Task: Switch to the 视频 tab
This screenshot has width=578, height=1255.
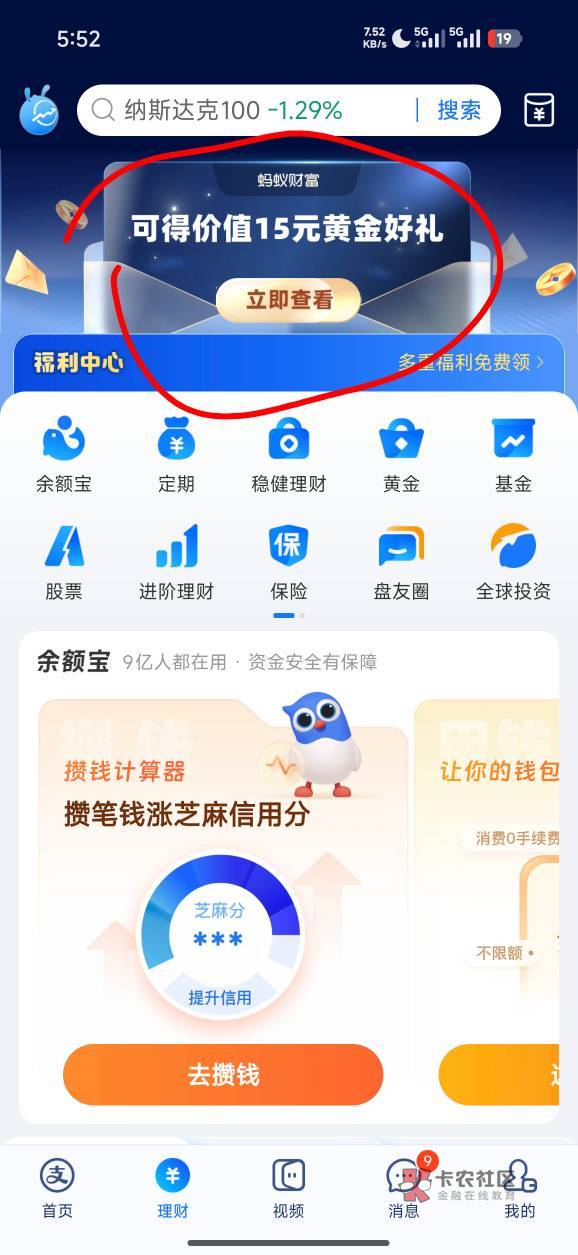Action: pyautogui.click(x=288, y=1189)
